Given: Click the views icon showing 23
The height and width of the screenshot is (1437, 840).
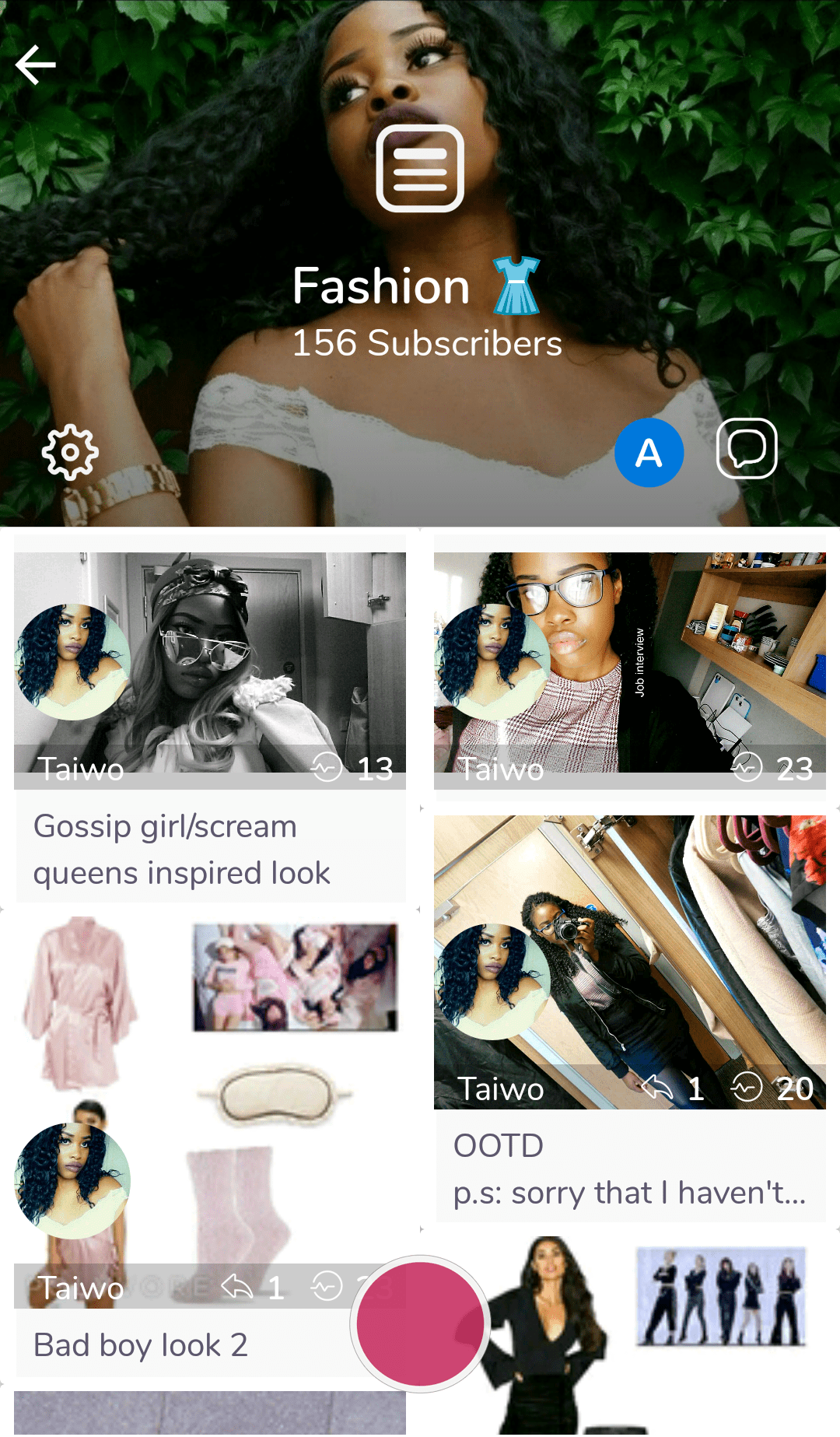Looking at the screenshot, I should pyautogui.click(x=747, y=769).
